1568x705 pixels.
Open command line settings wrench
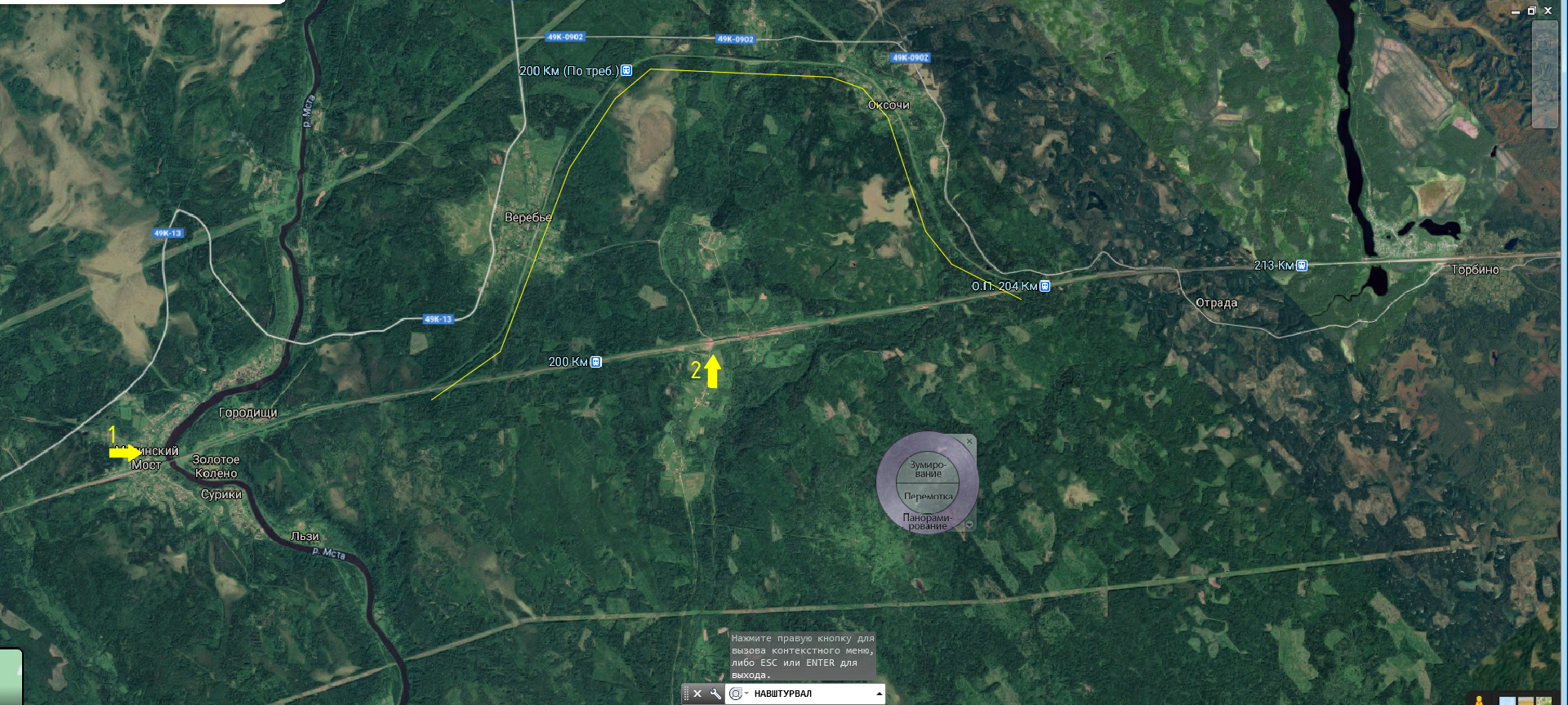point(715,694)
